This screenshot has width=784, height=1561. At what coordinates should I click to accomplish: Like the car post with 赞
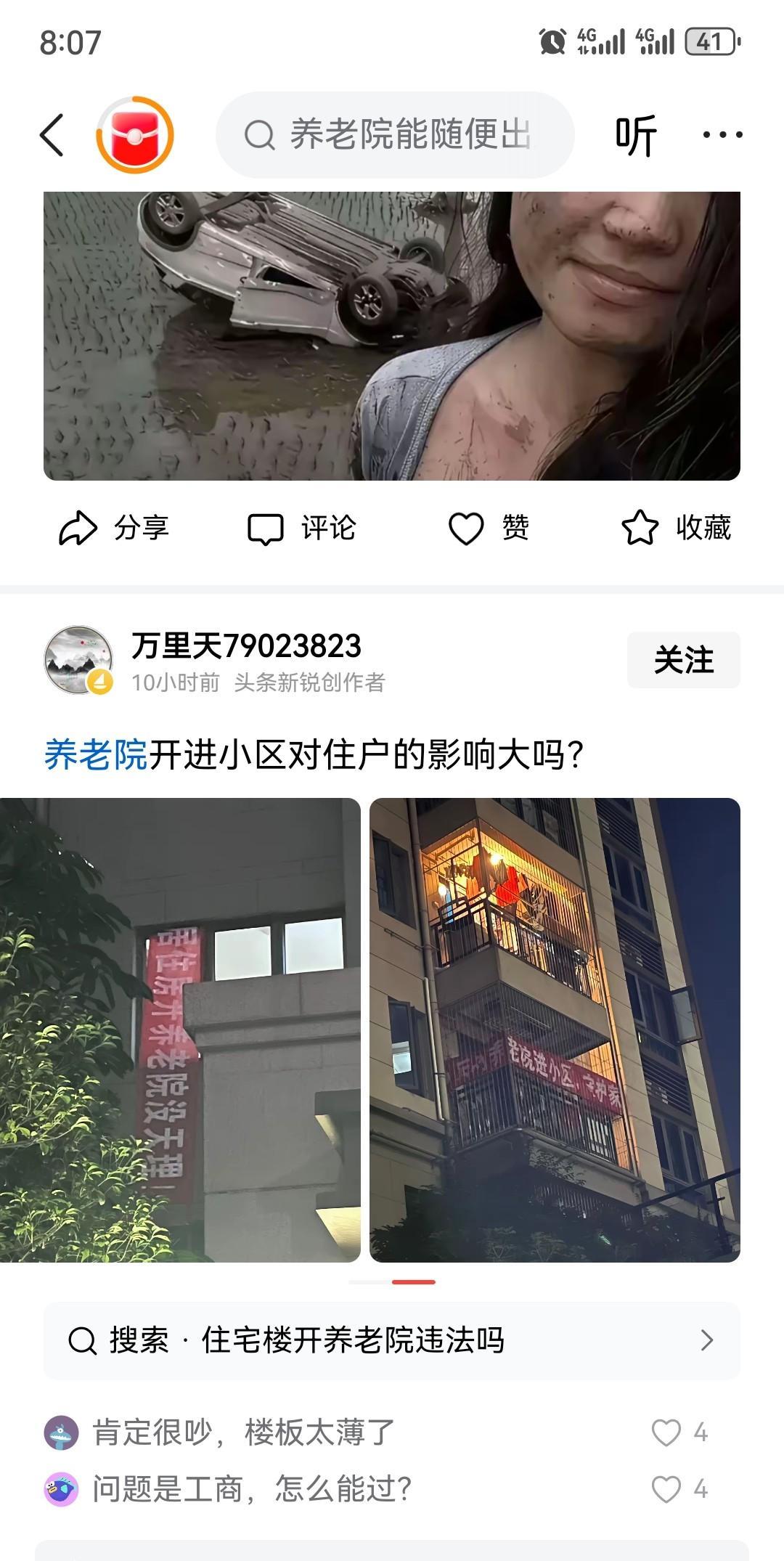(x=488, y=528)
